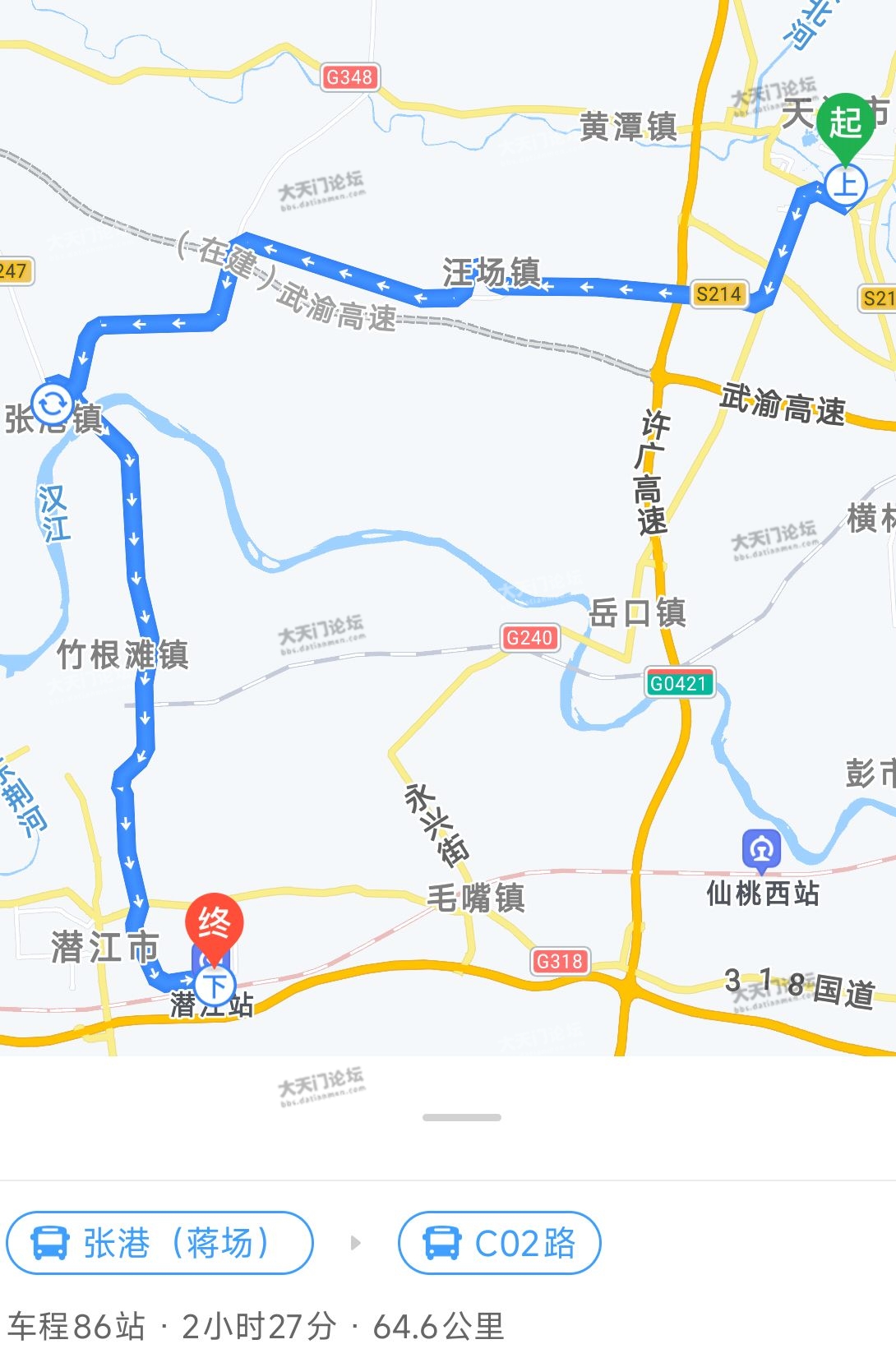Screen dimensions: 896x1358
Task: Tap the red 终 destination marker
Action: click(x=214, y=925)
